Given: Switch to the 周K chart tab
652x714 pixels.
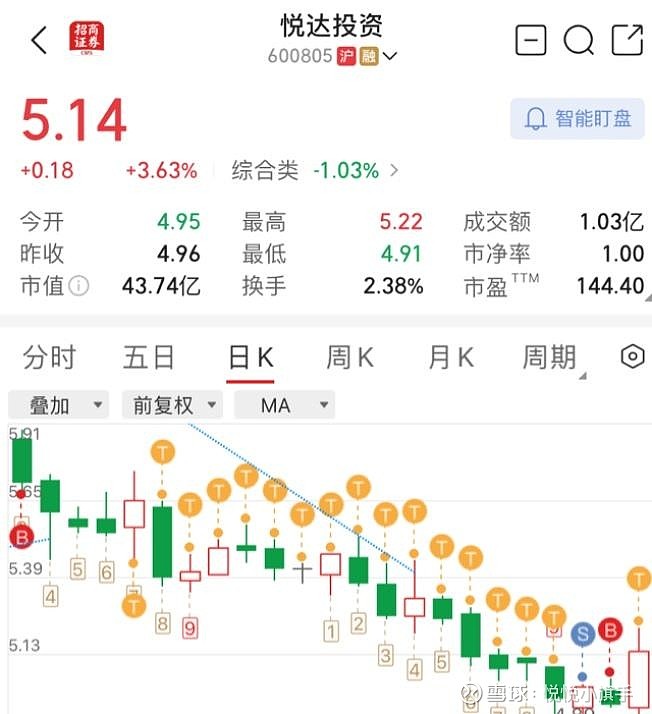Looking at the screenshot, I should (350, 356).
